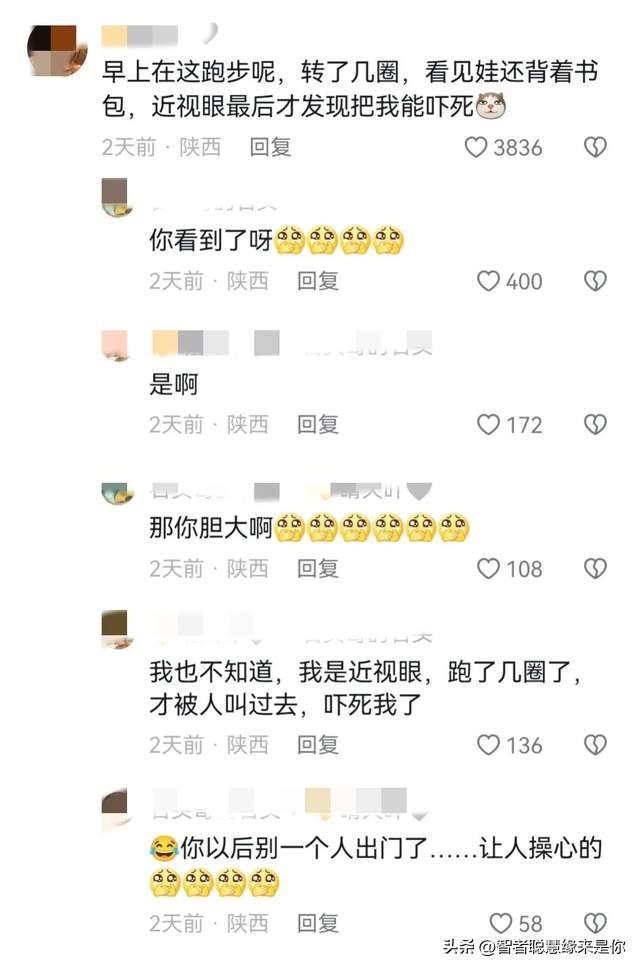The height and width of the screenshot is (969, 640).
Task: Dislike the top comment with 3836 likes
Action: (595, 147)
